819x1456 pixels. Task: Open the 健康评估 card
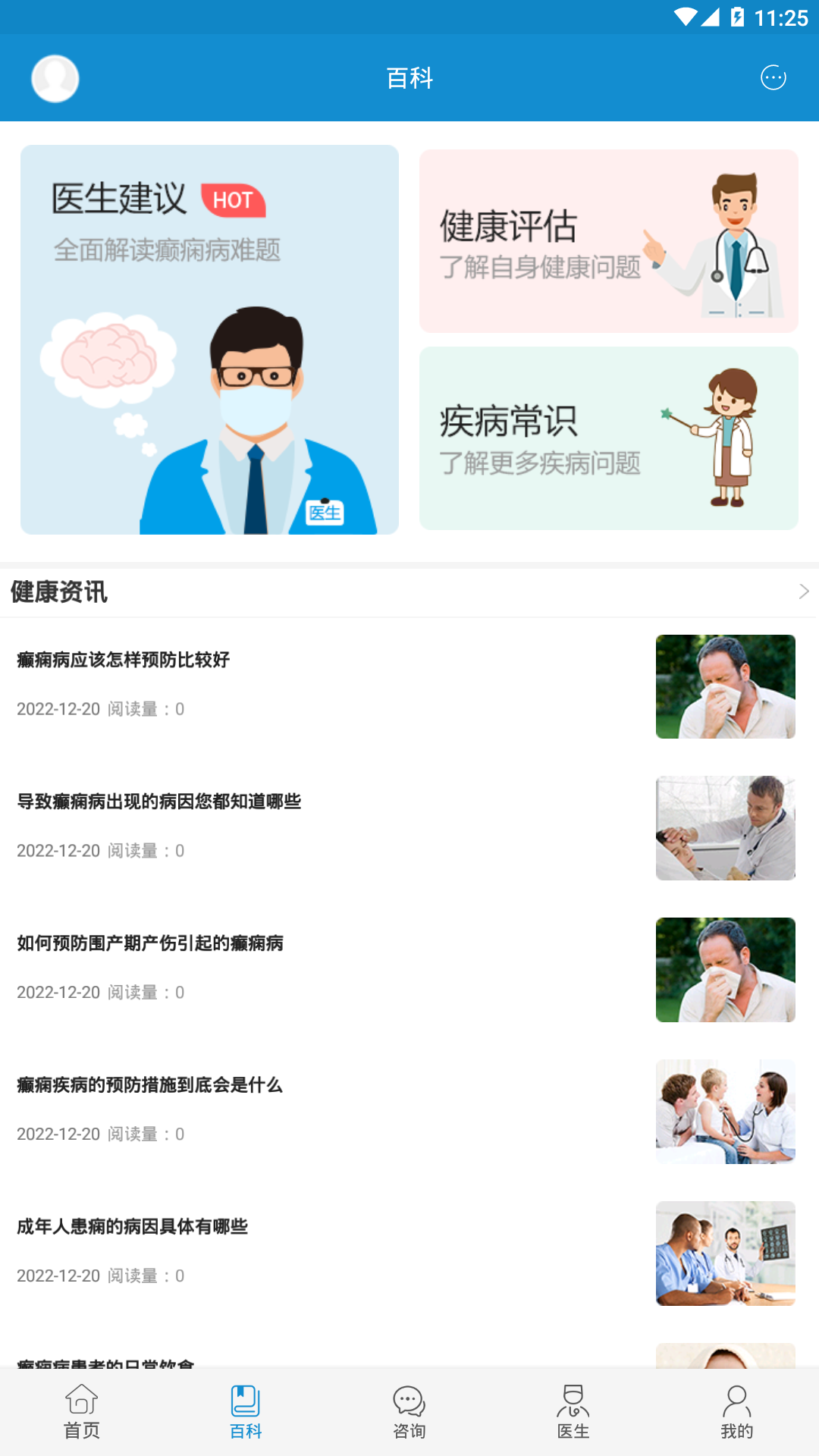click(608, 241)
